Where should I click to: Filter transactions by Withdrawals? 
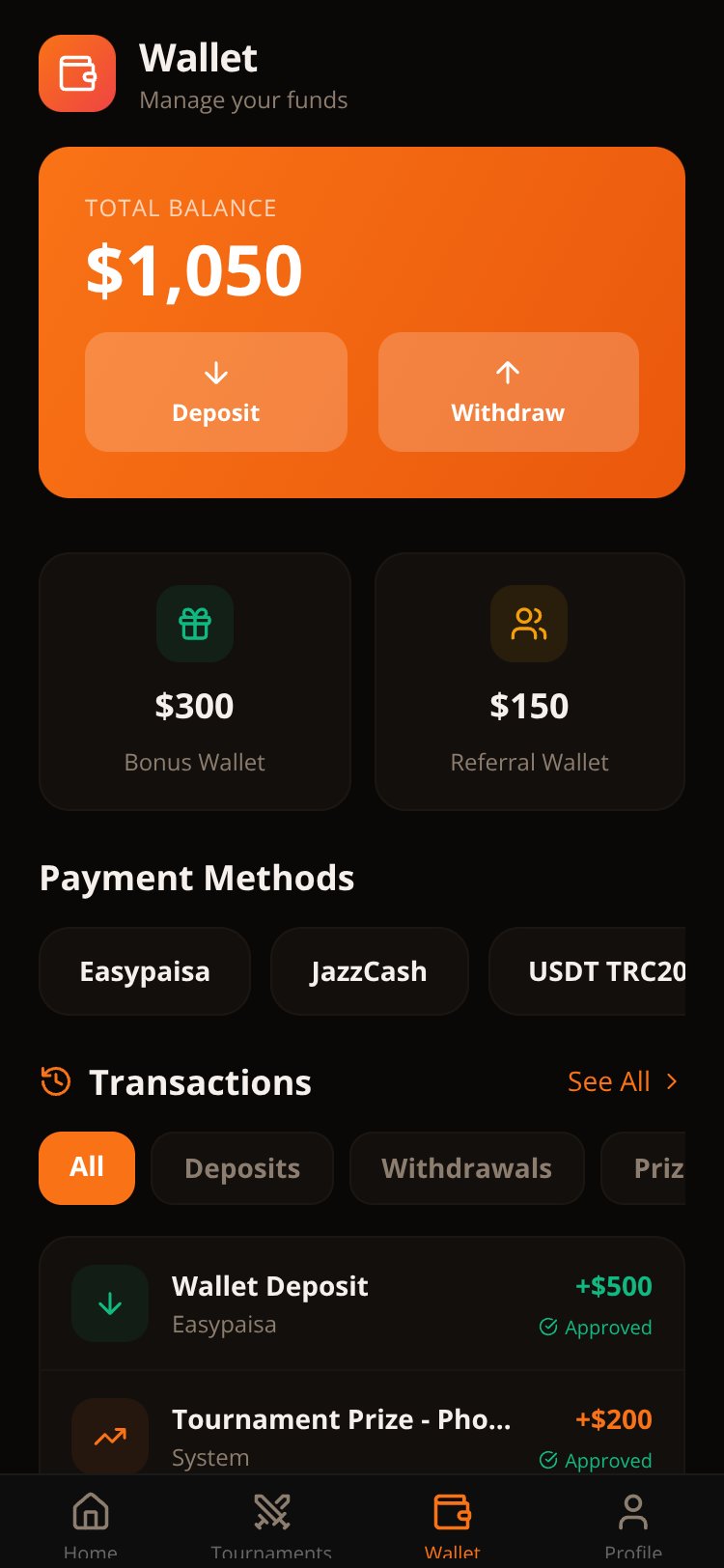tap(467, 1168)
